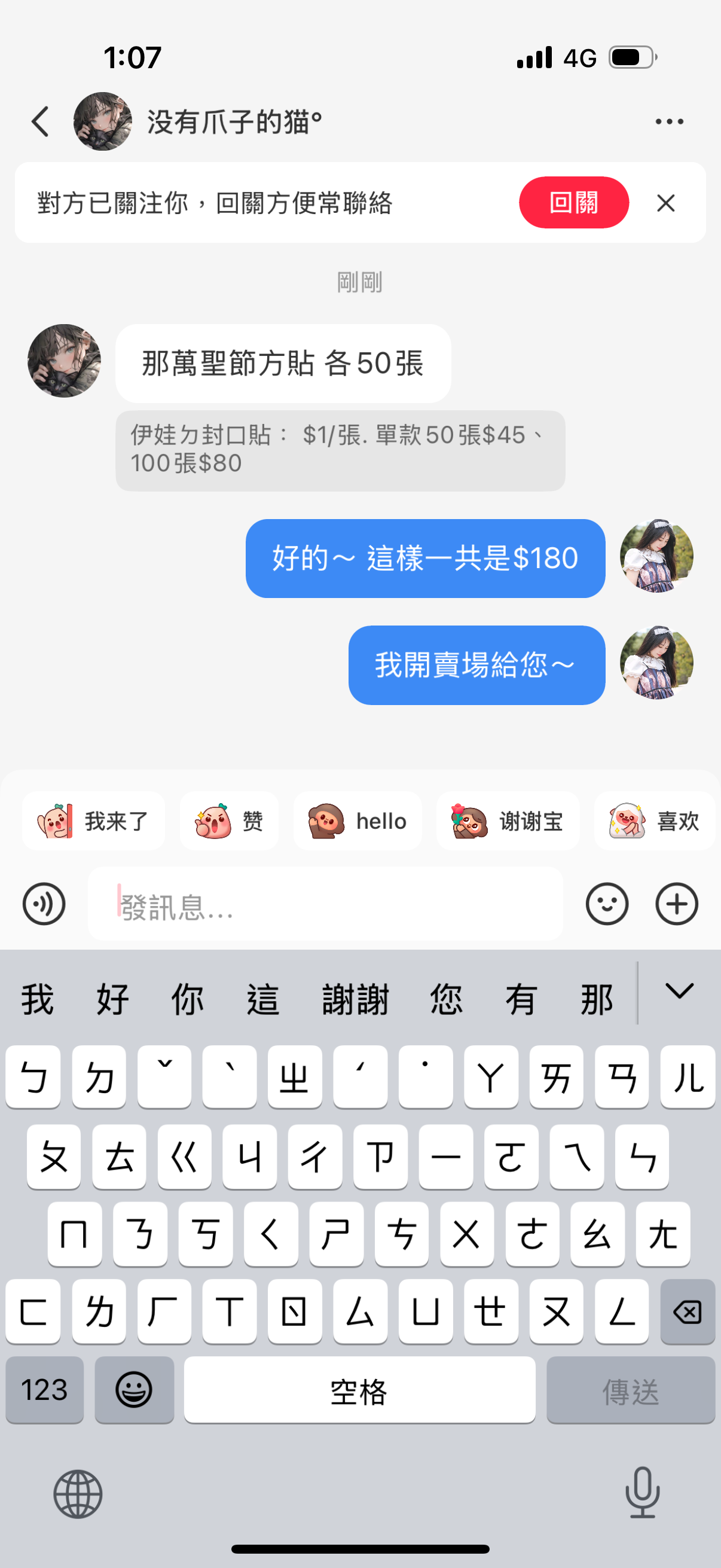Hit the keyboard backspace key

(x=688, y=1311)
